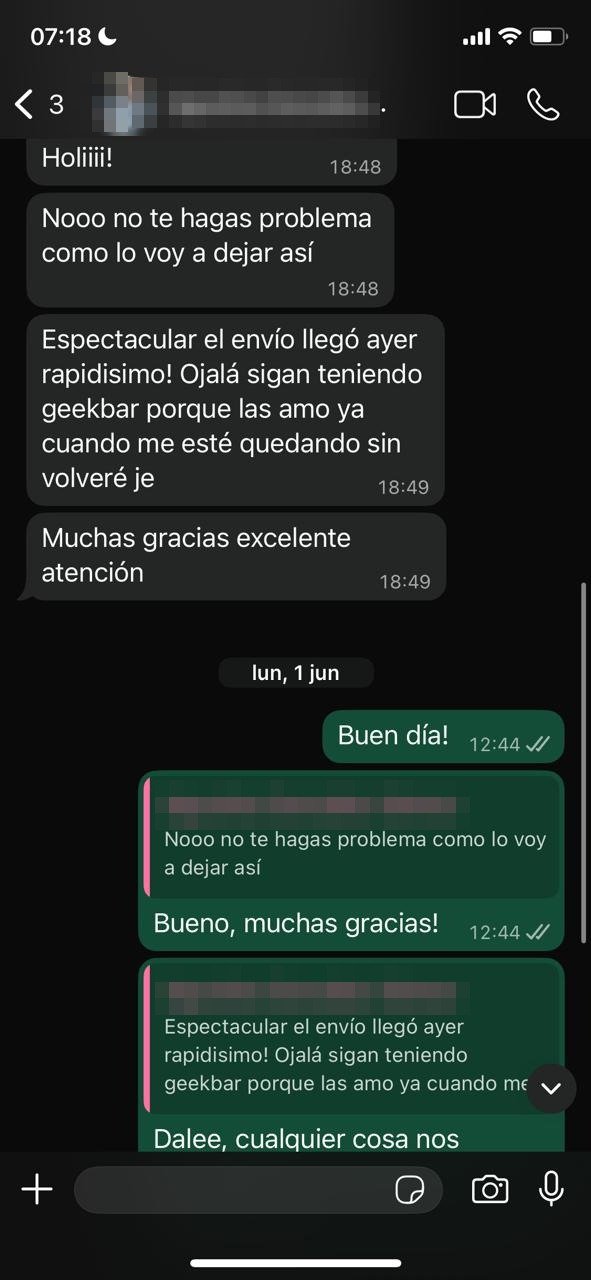Start a video call with this contact
The image size is (591, 1280).
(475, 105)
